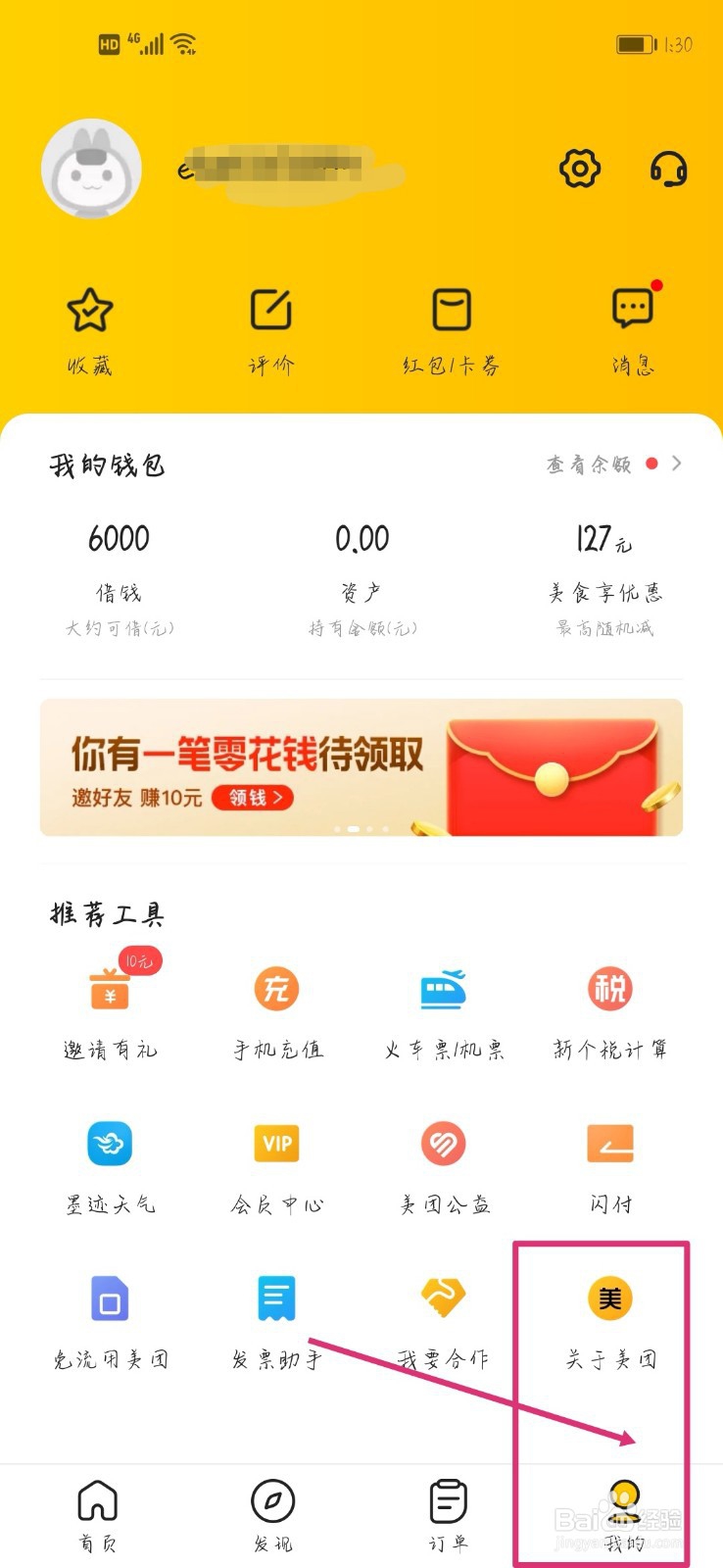Open 红包|卡券 coupons icon
The image size is (723, 1568).
pos(451,323)
